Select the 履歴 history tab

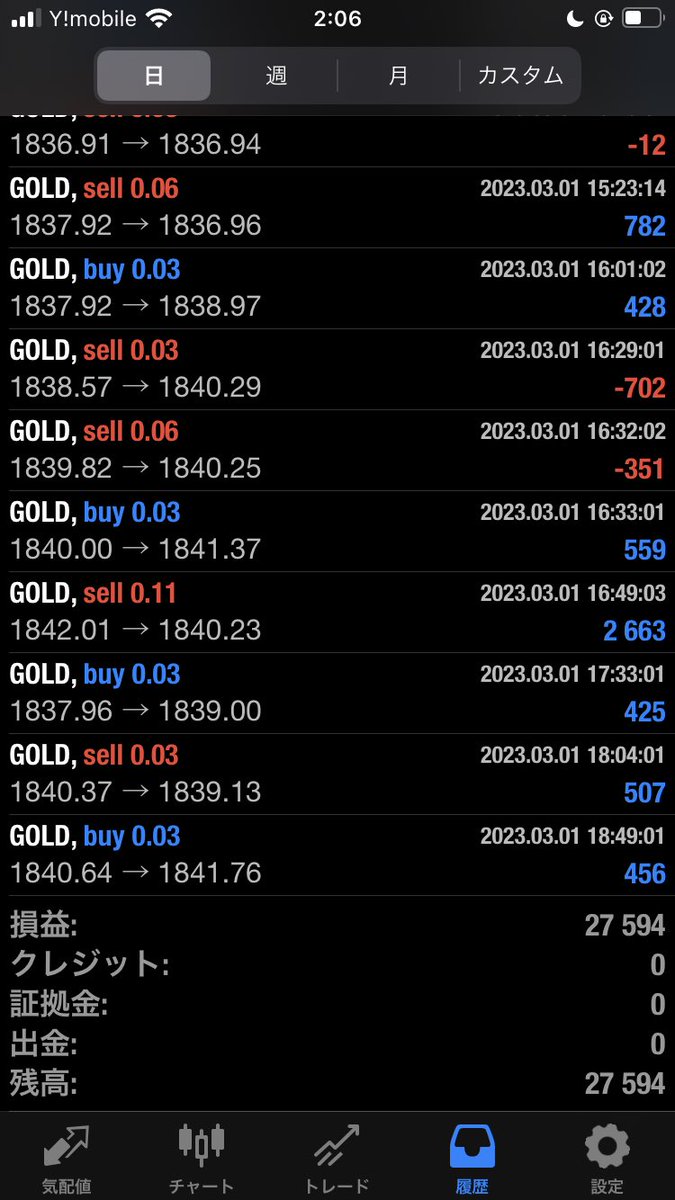(x=472, y=1156)
